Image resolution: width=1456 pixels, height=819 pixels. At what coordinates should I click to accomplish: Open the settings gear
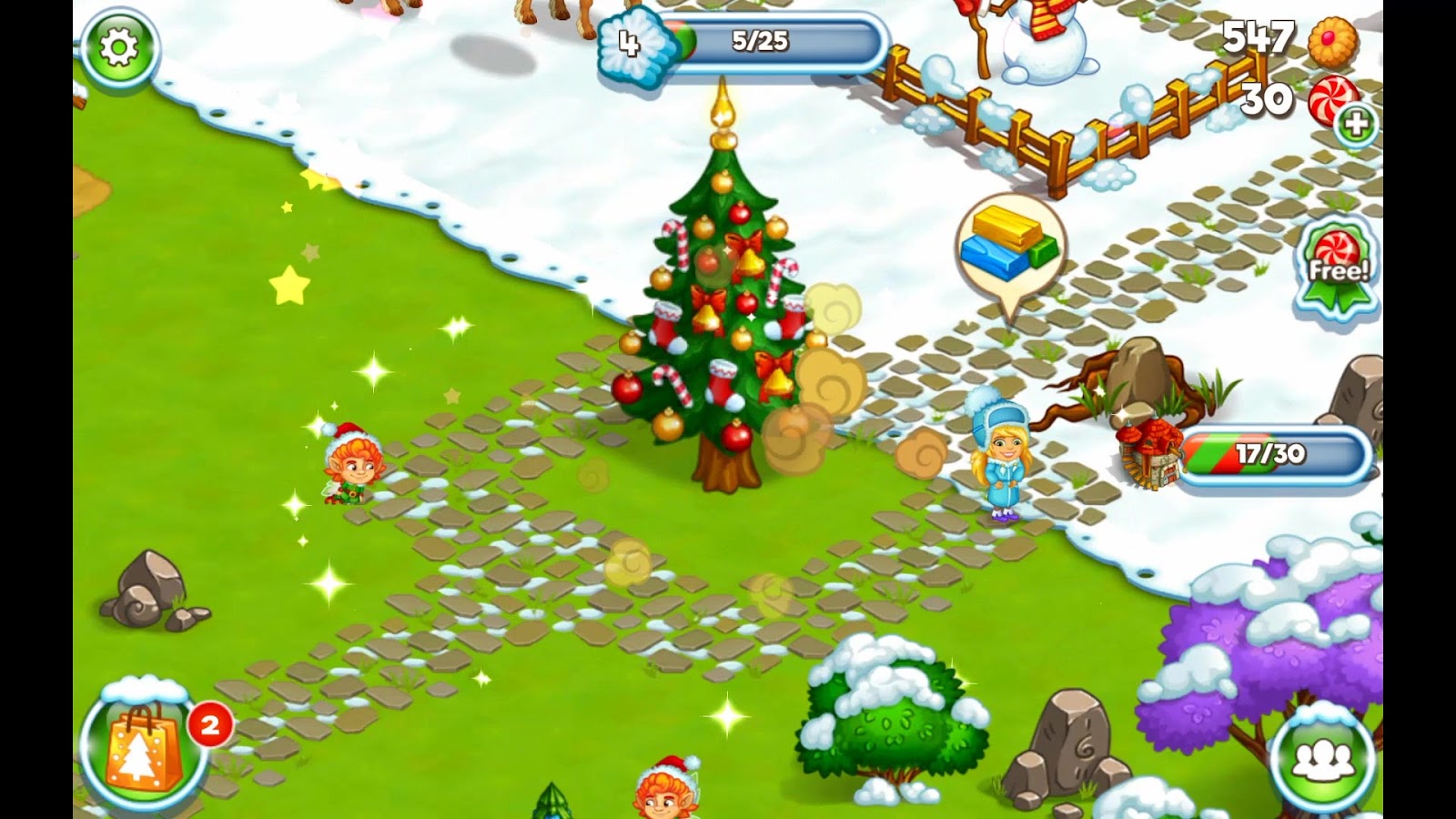pyautogui.click(x=119, y=47)
